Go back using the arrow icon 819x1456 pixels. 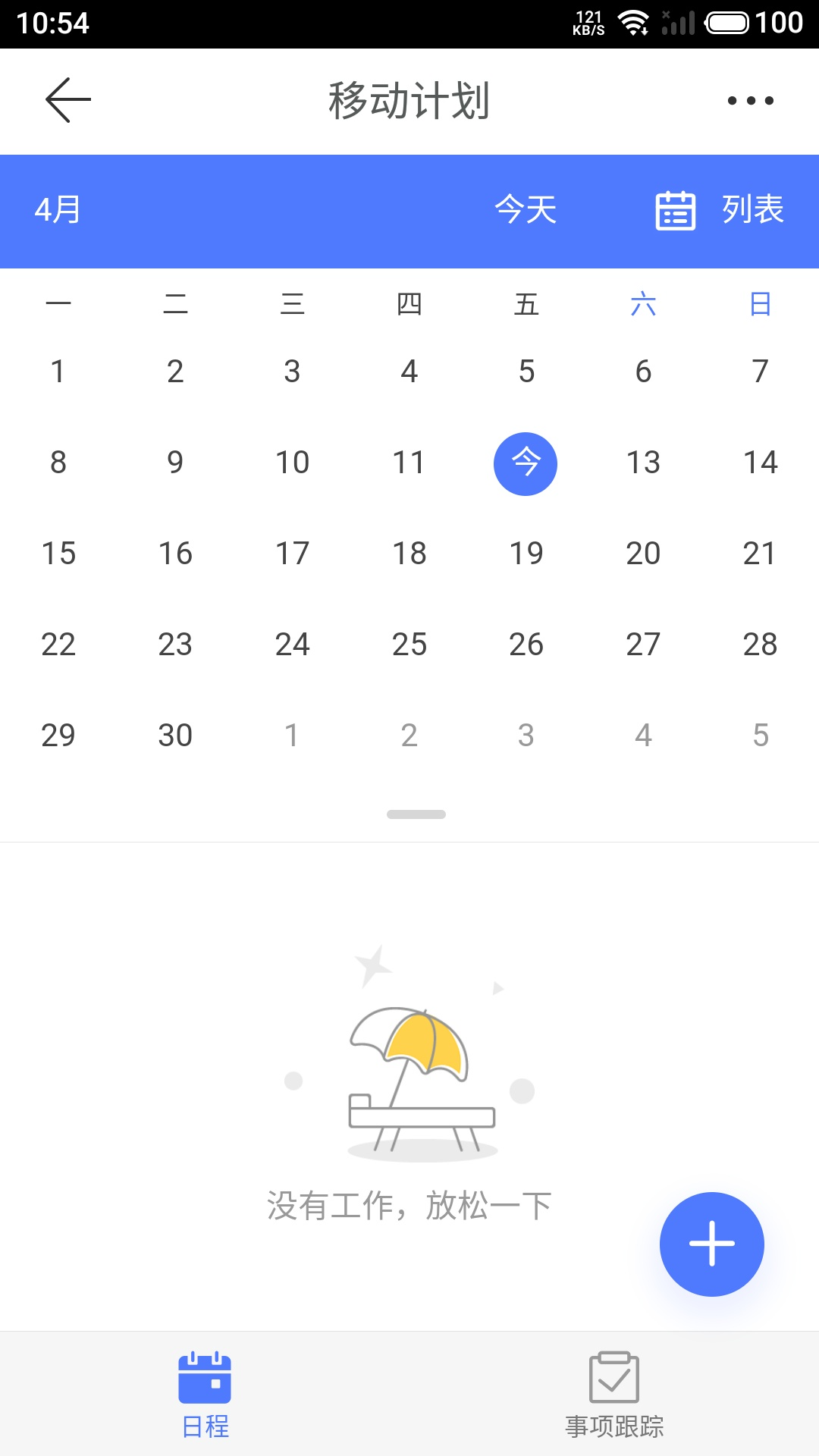68,100
